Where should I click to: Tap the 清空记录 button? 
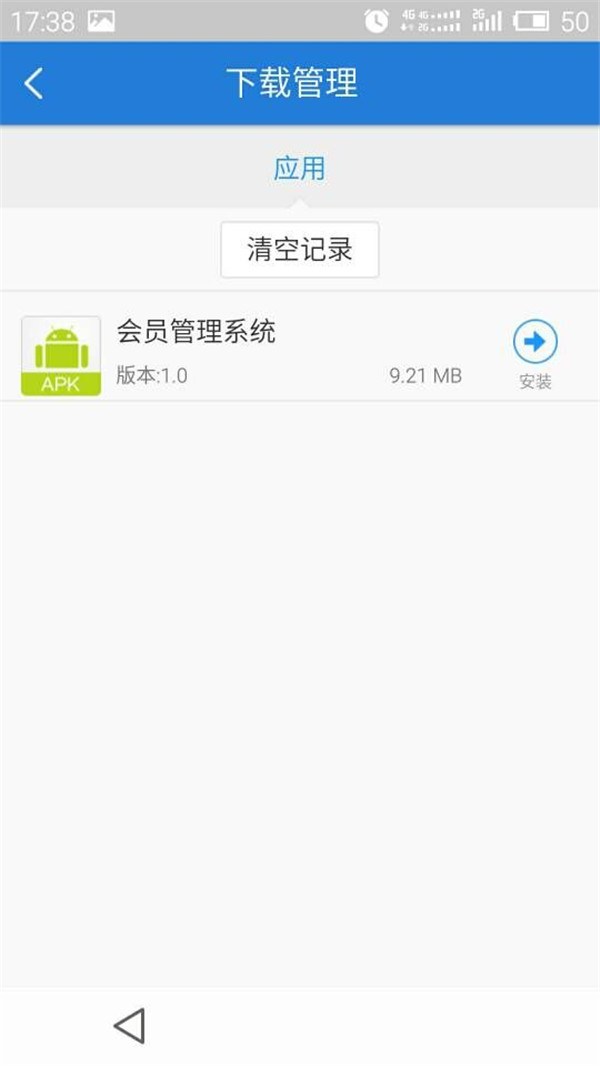pyautogui.click(x=299, y=249)
